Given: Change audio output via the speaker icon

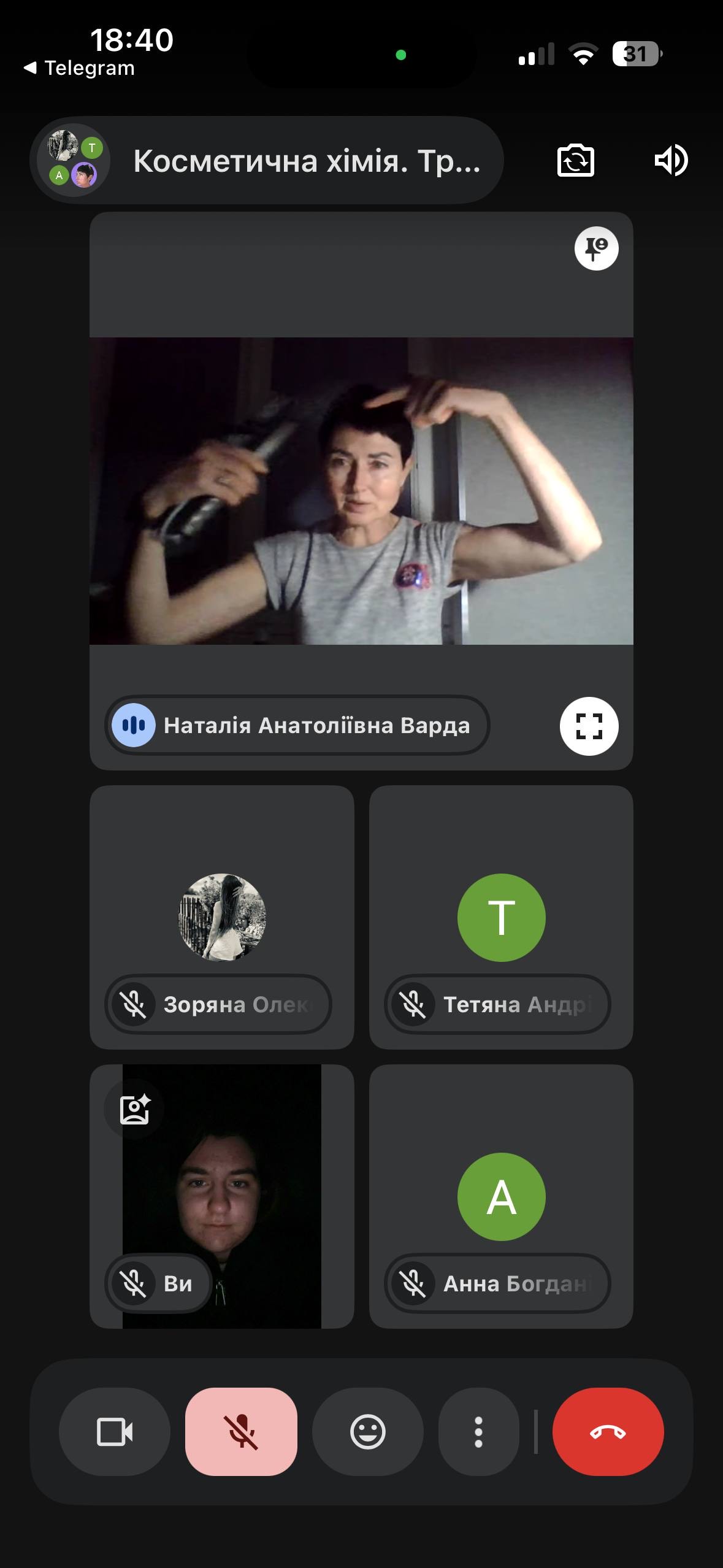Looking at the screenshot, I should (671, 161).
